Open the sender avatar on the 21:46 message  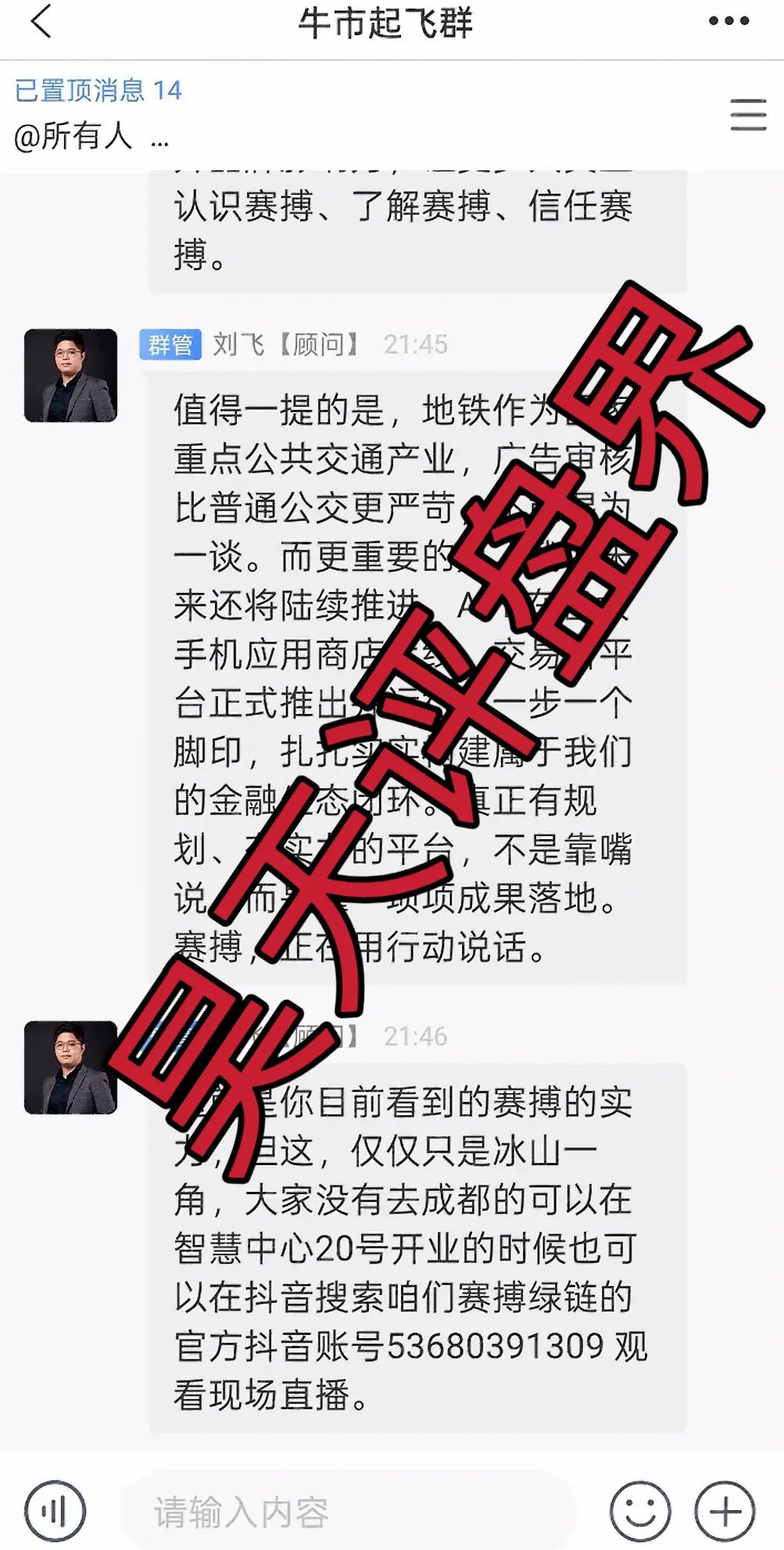pos(70,1067)
